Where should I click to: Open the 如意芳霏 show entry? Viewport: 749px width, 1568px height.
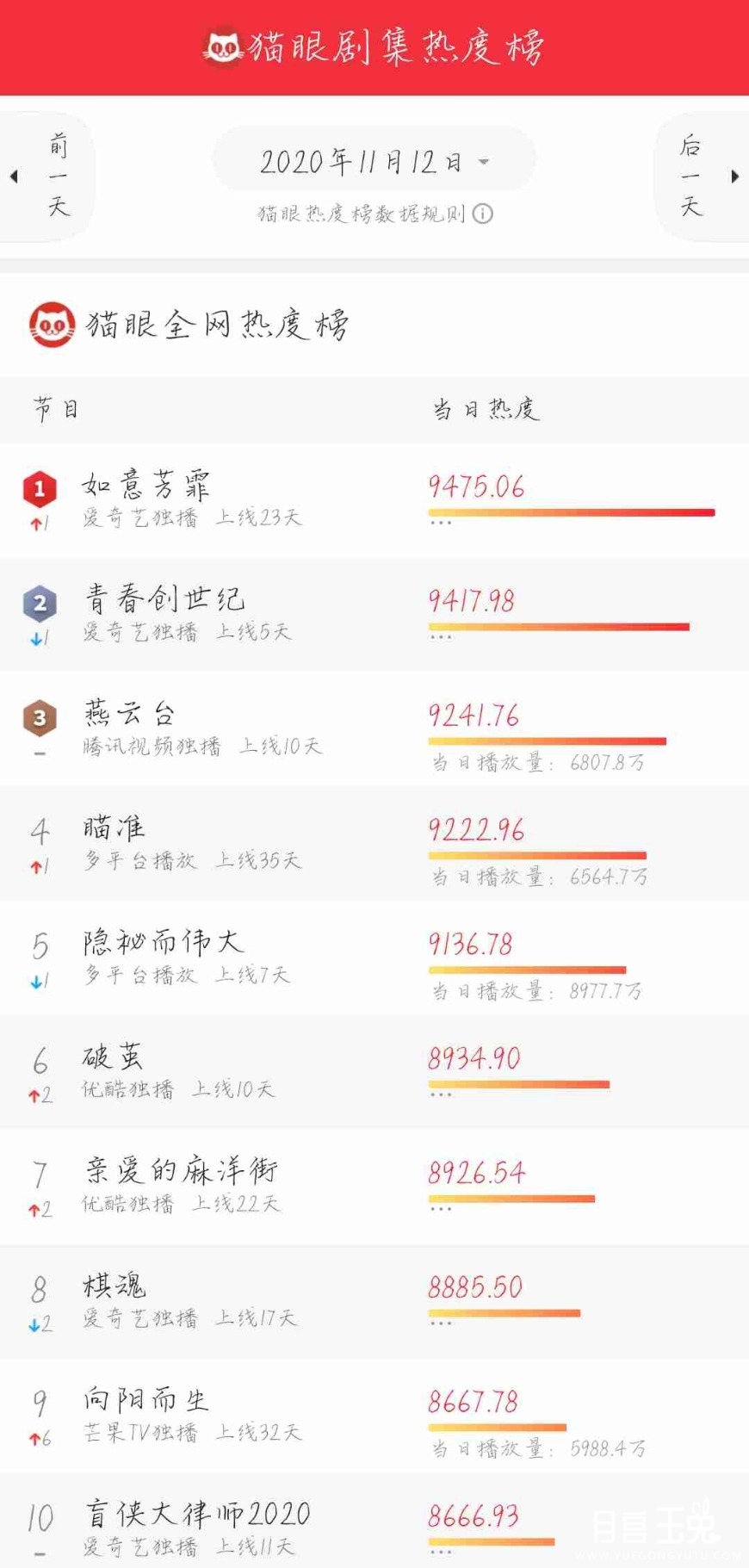coord(374,500)
